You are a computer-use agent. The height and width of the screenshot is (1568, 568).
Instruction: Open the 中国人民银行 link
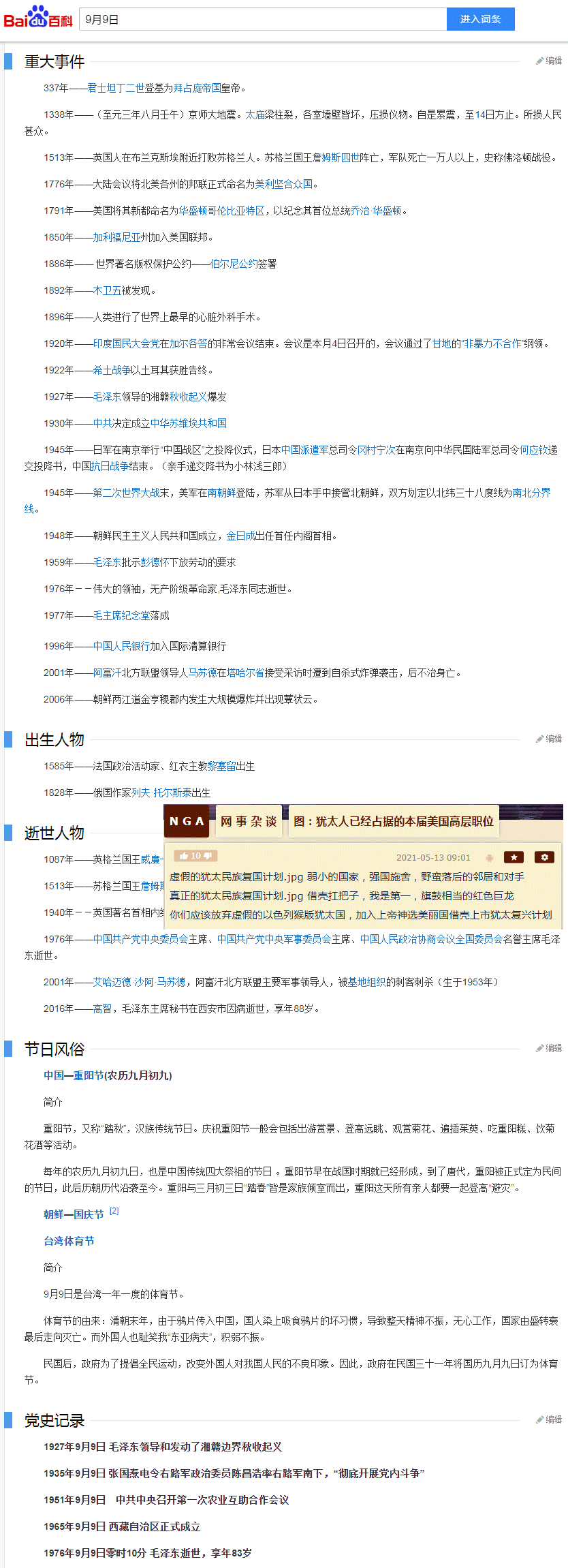pos(121,646)
